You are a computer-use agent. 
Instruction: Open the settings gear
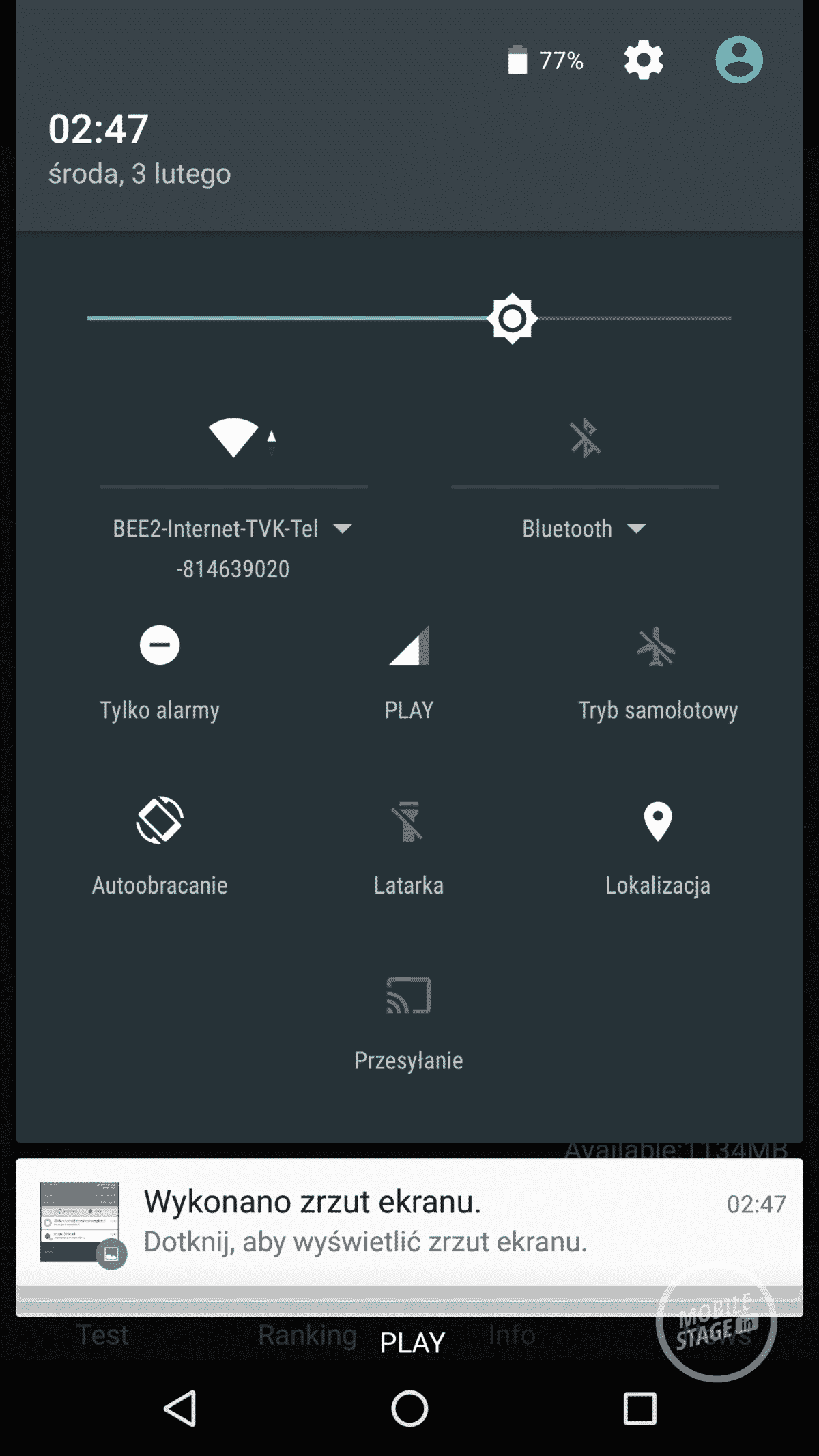(x=644, y=60)
